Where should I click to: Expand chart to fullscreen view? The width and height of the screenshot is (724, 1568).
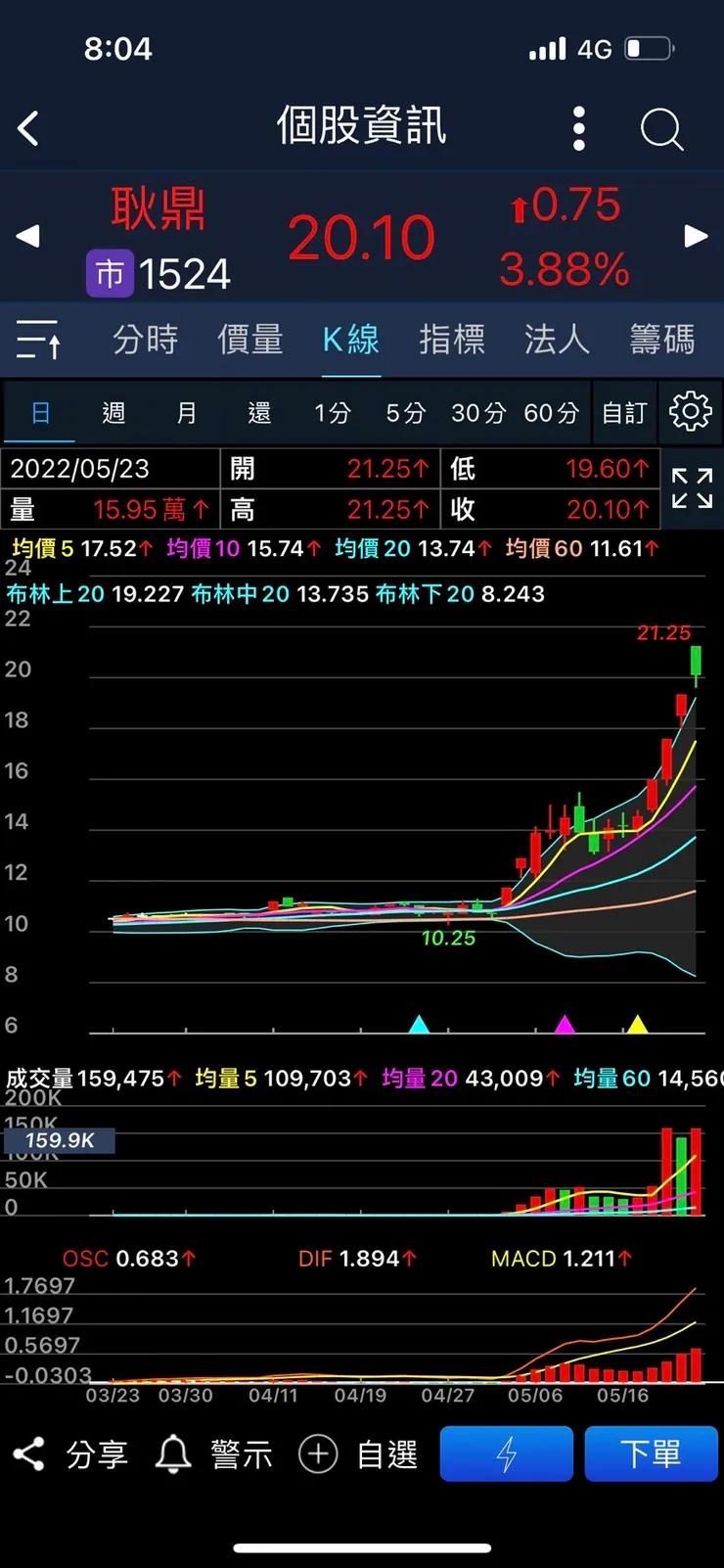[x=692, y=488]
